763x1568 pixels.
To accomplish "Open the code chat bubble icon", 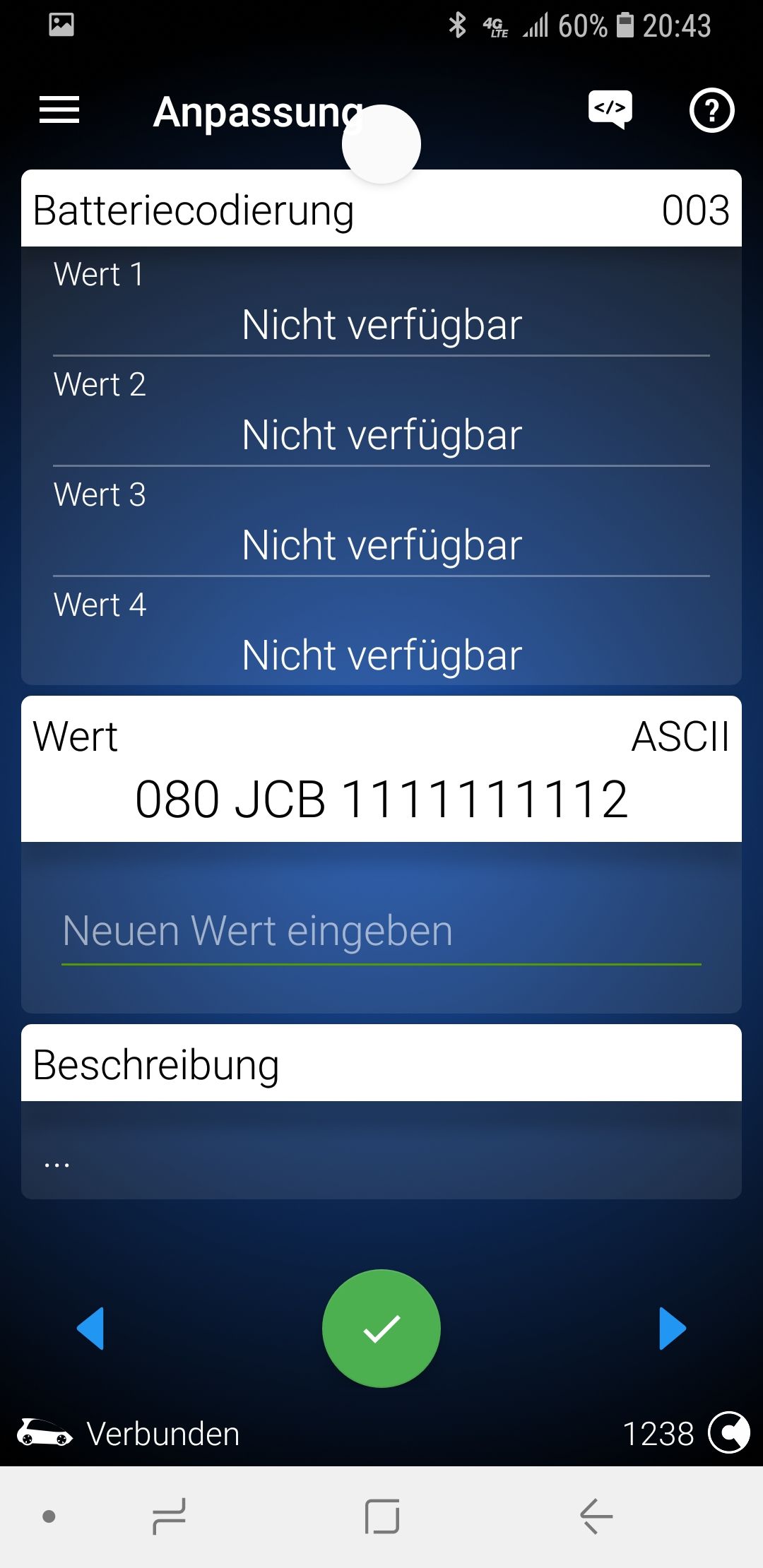I will tap(610, 110).
